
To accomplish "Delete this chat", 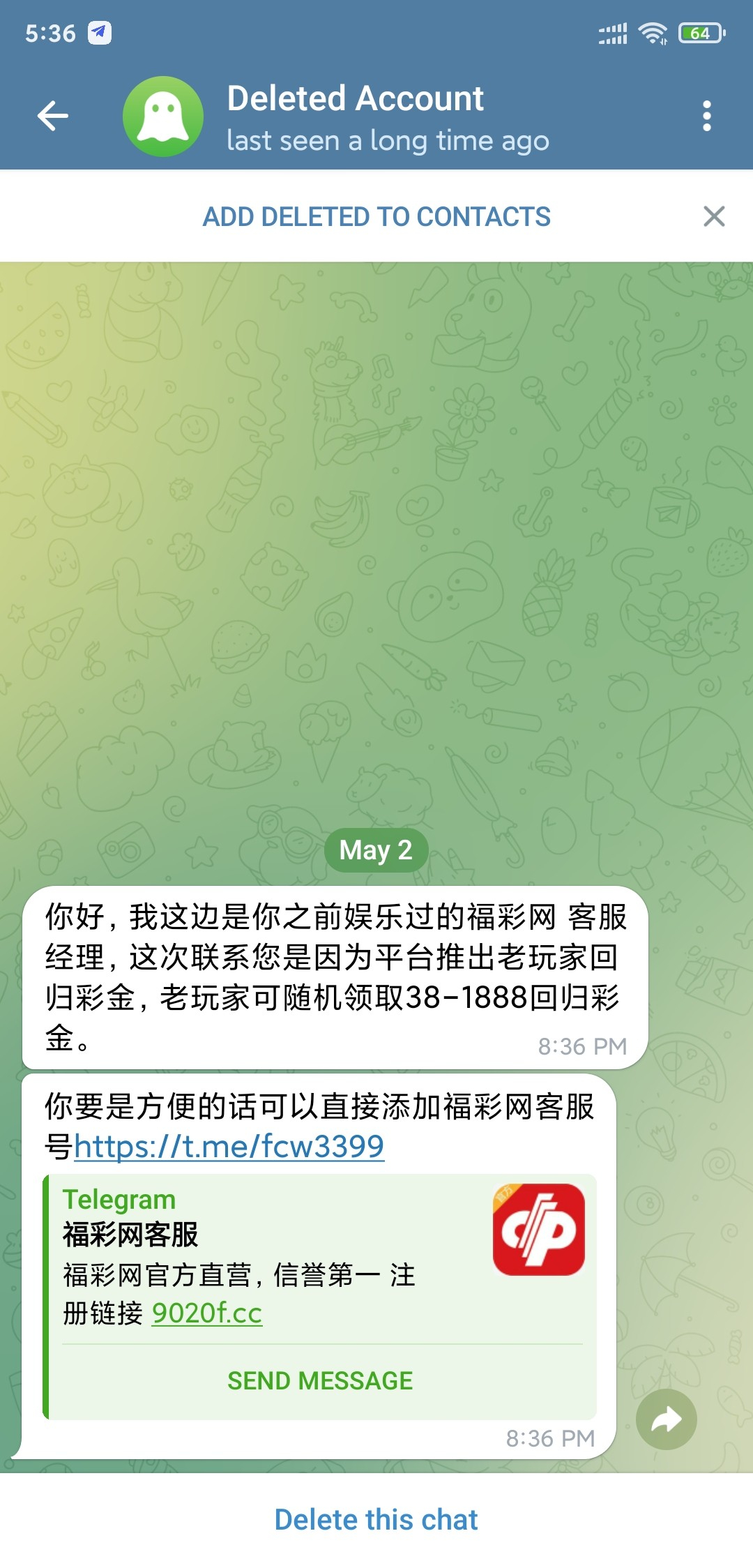I will tap(376, 1520).
